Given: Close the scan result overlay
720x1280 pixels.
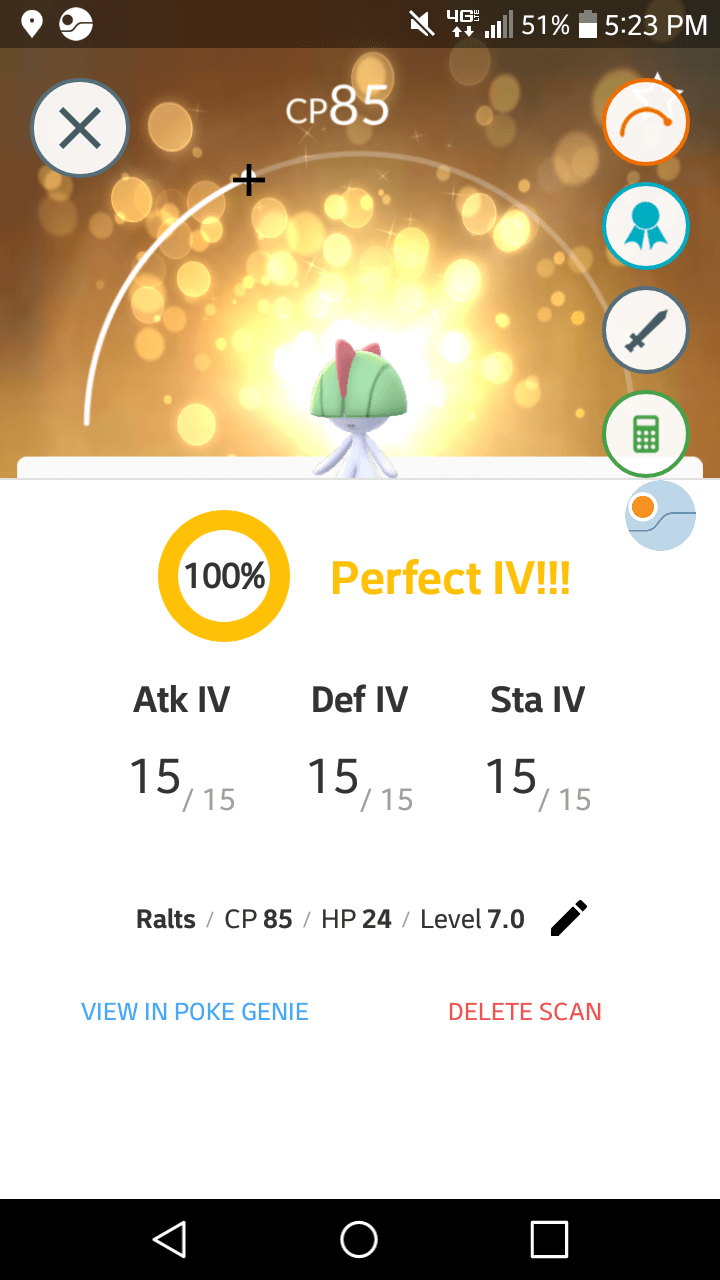Looking at the screenshot, I should click(x=80, y=129).
